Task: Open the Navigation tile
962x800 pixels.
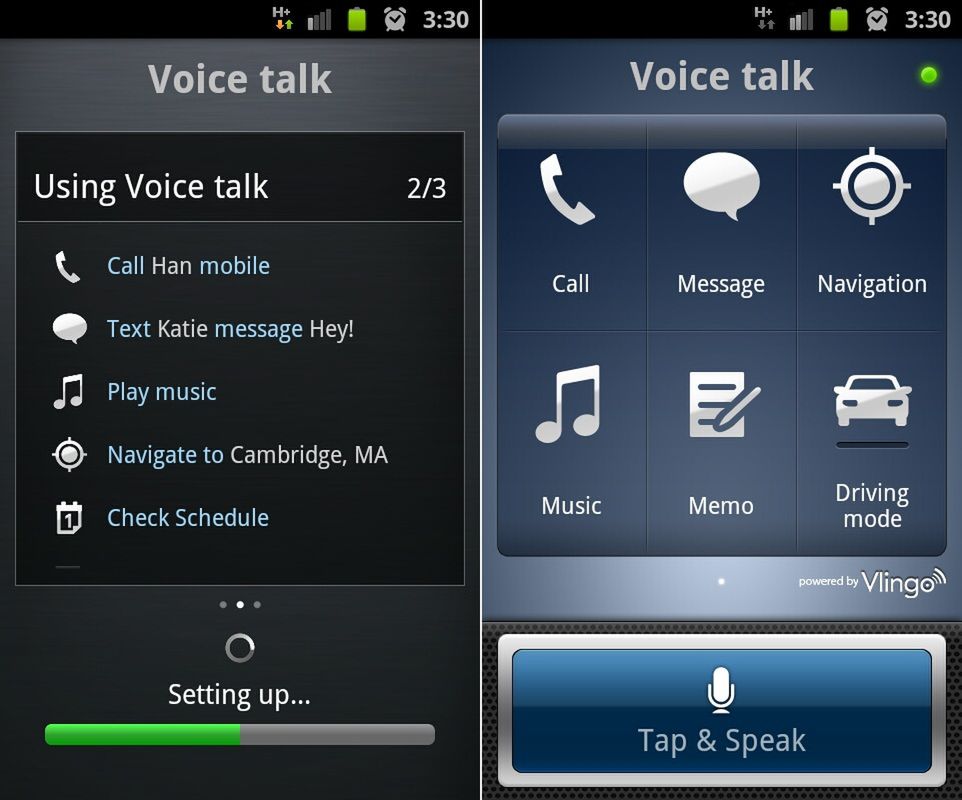Action: [x=872, y=225]
